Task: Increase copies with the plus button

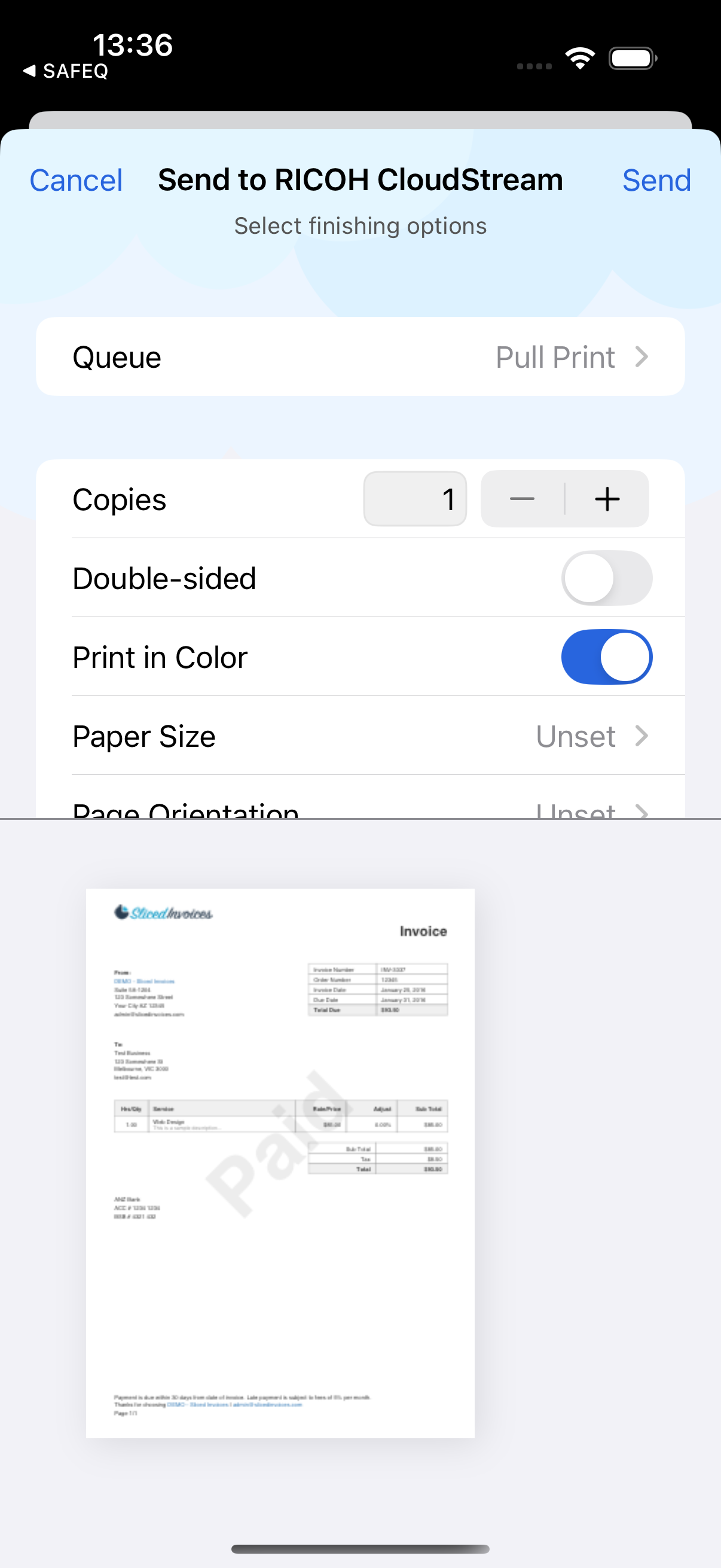Action: [607, 499]
